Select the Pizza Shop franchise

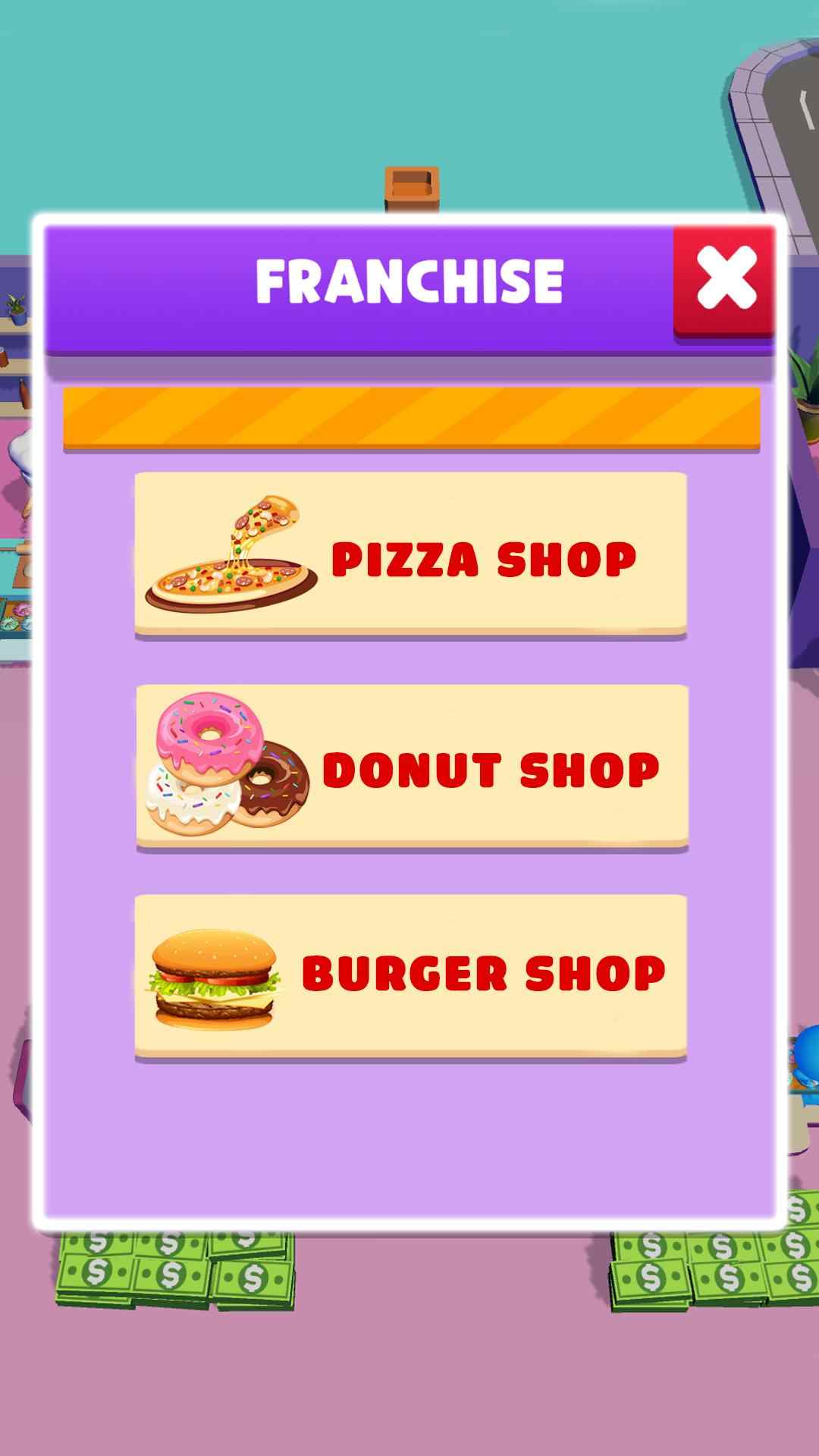(x=410, y=554)
